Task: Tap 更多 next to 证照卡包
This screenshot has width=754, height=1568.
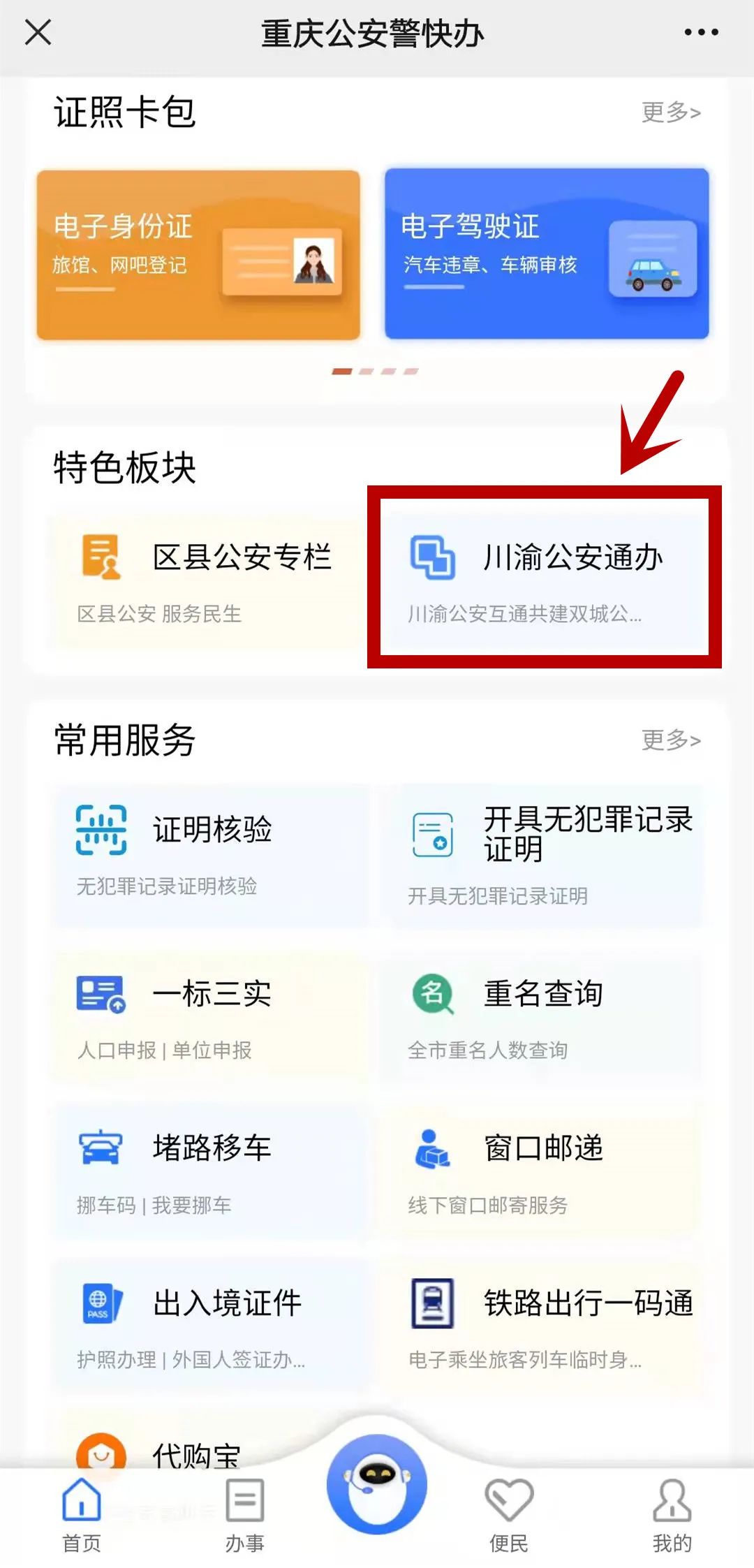Action: click(x=671, y=112)
